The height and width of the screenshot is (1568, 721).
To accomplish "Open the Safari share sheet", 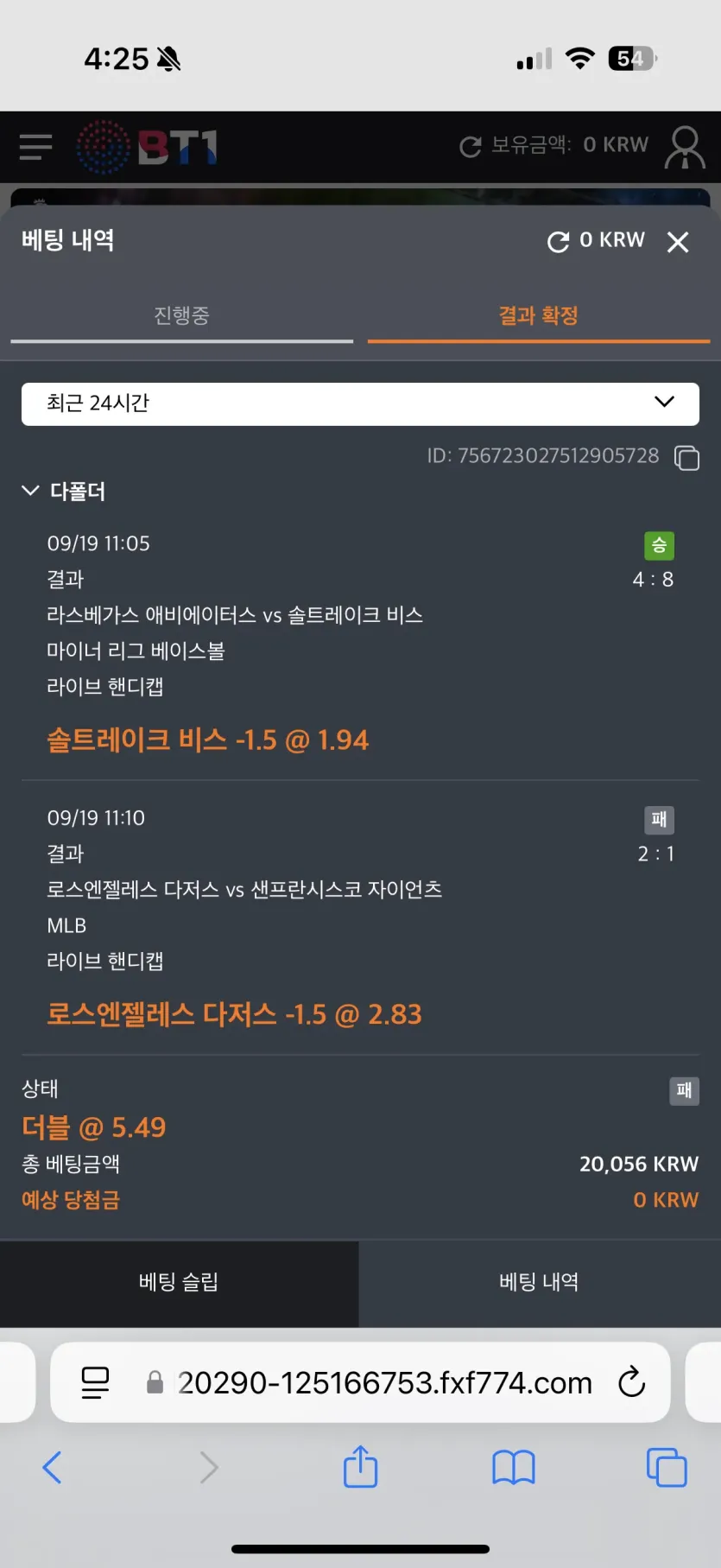I will point(360,1467).
